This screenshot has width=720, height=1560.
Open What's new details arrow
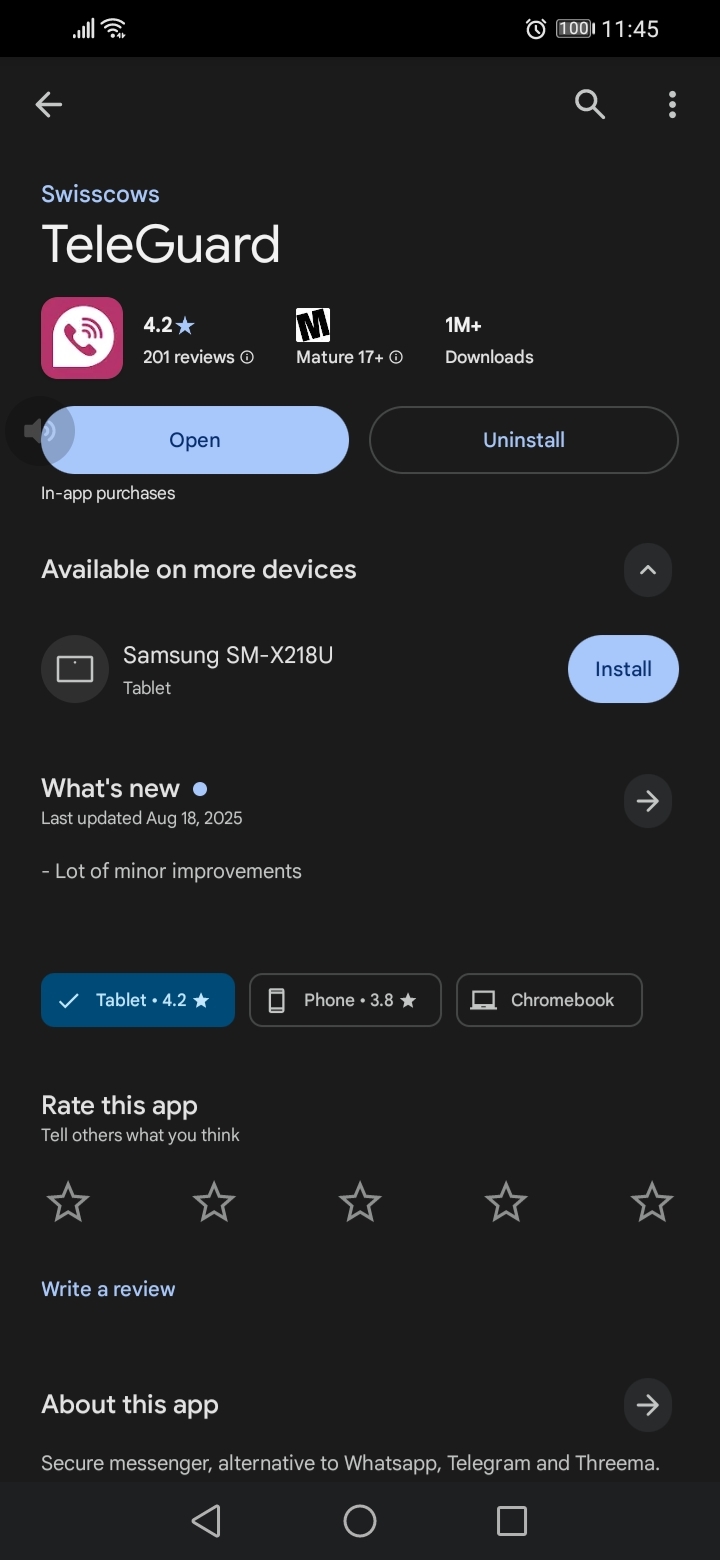[647, 801]
